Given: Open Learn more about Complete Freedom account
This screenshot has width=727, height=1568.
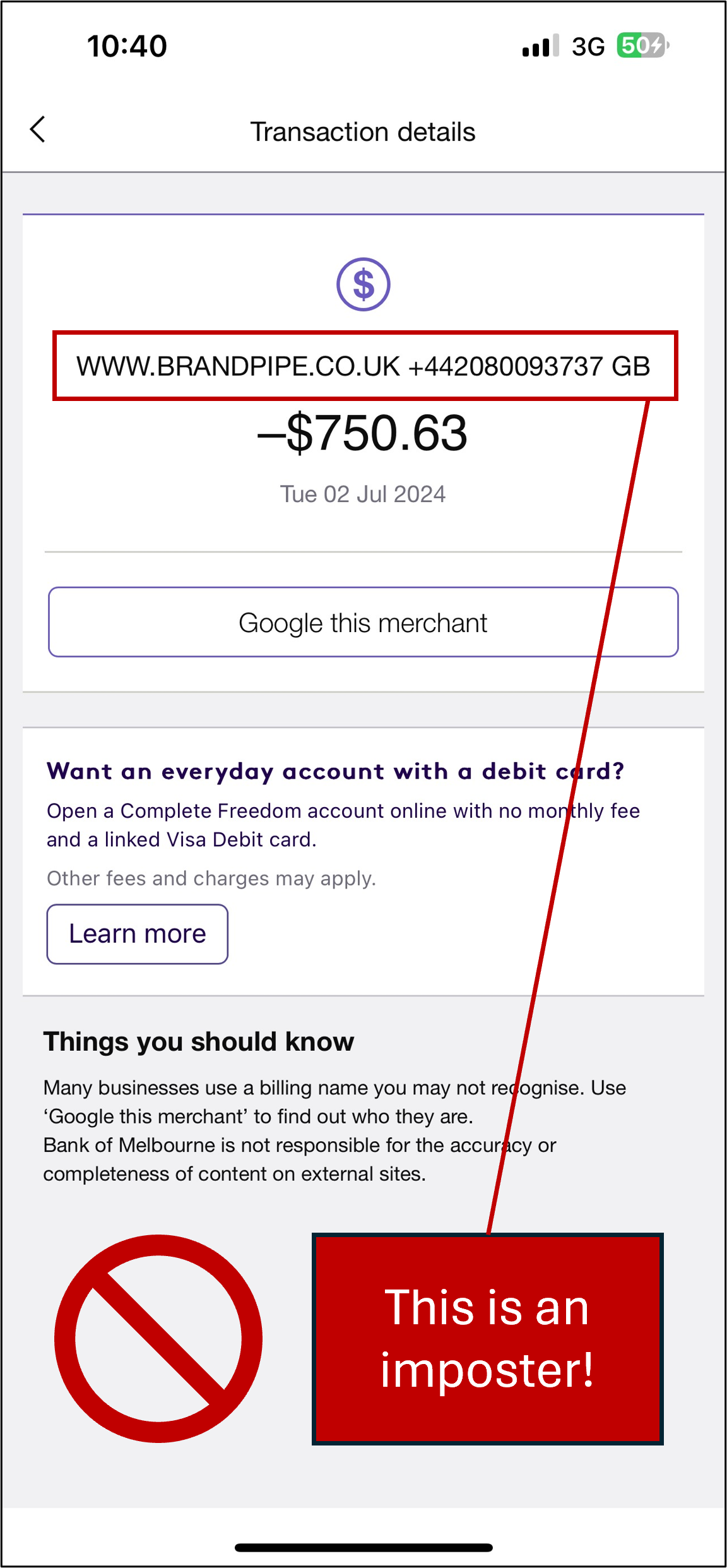Looking at the screenshot, I should 137,934.
